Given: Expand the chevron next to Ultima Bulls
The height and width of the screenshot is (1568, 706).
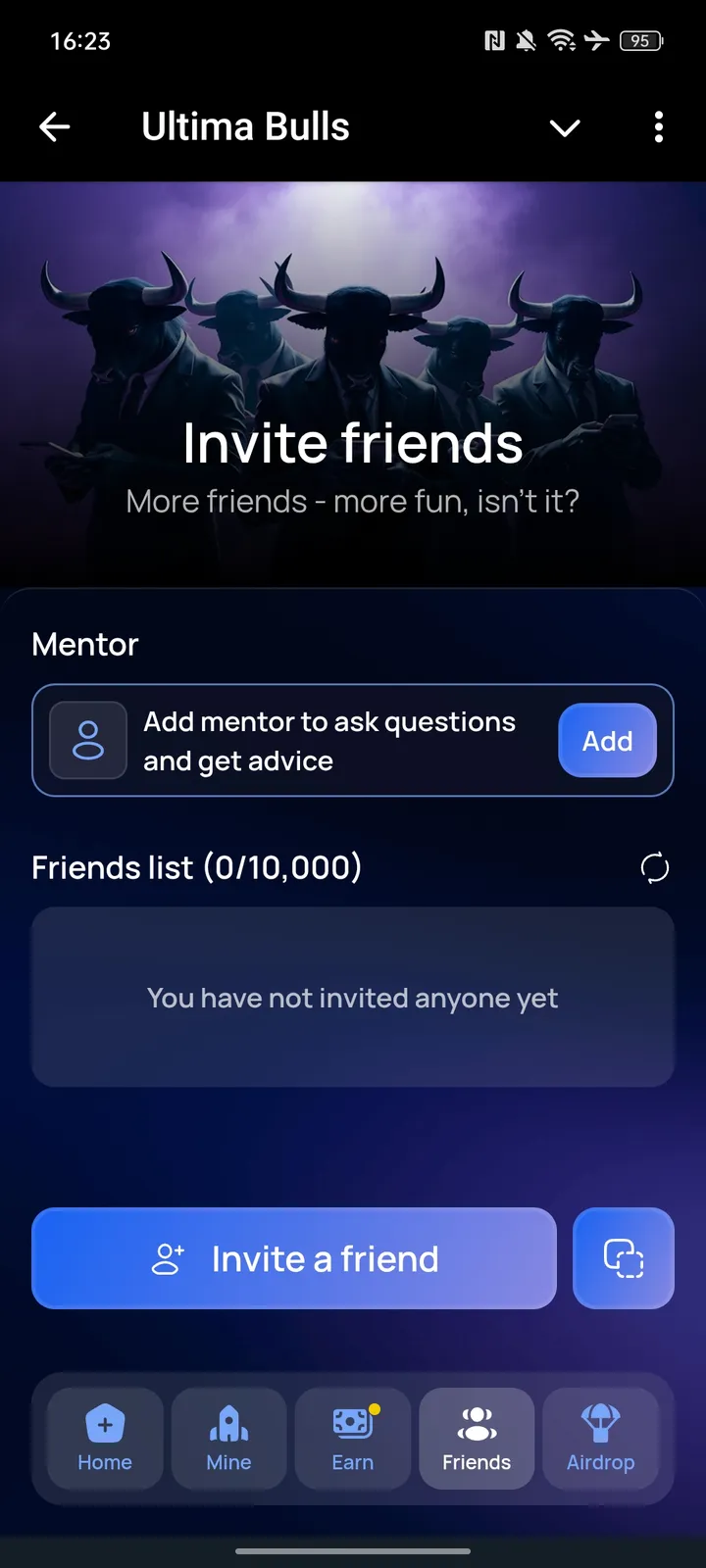Looking at the screenshot, I should 565,127.
